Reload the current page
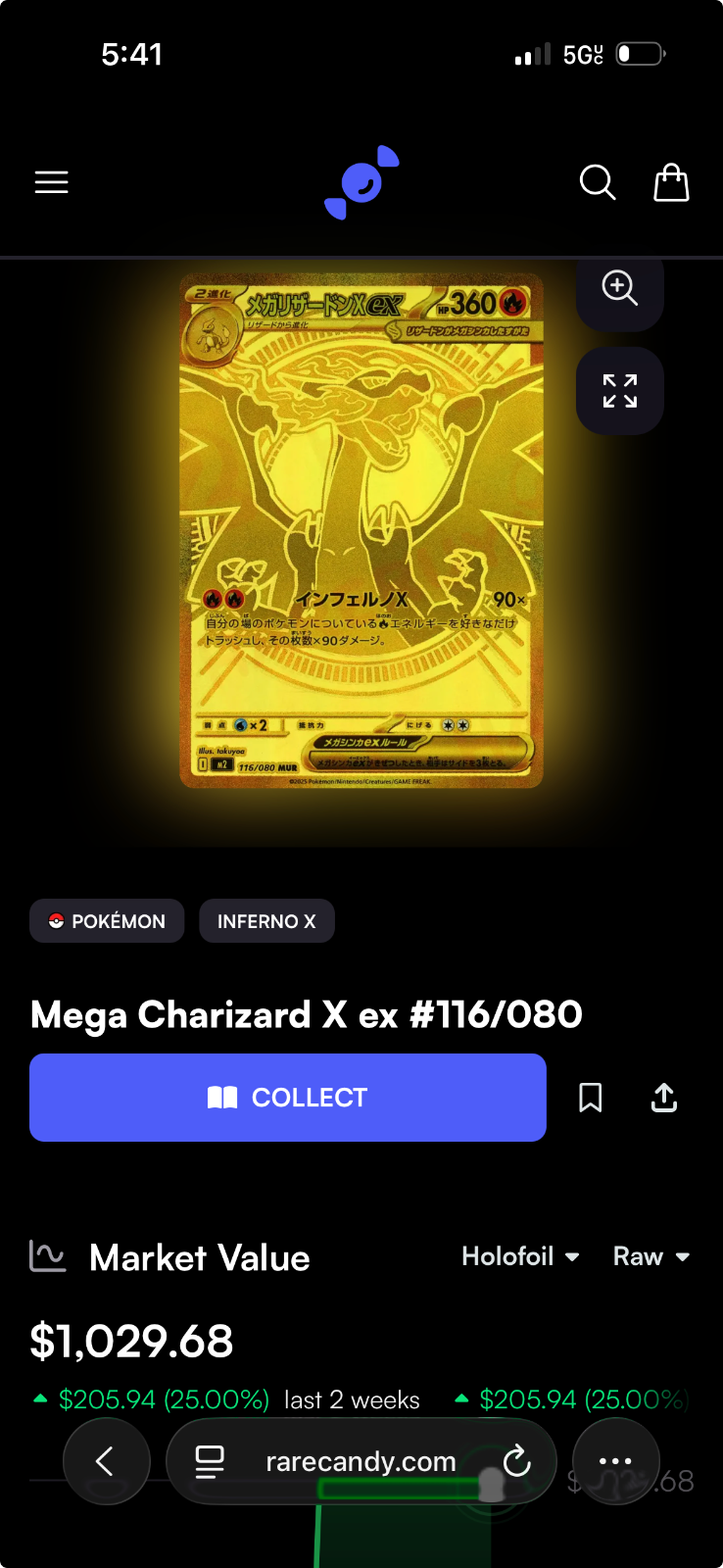The height and width of the screenshot is (1568, 723). click(x=517, y=1461)
